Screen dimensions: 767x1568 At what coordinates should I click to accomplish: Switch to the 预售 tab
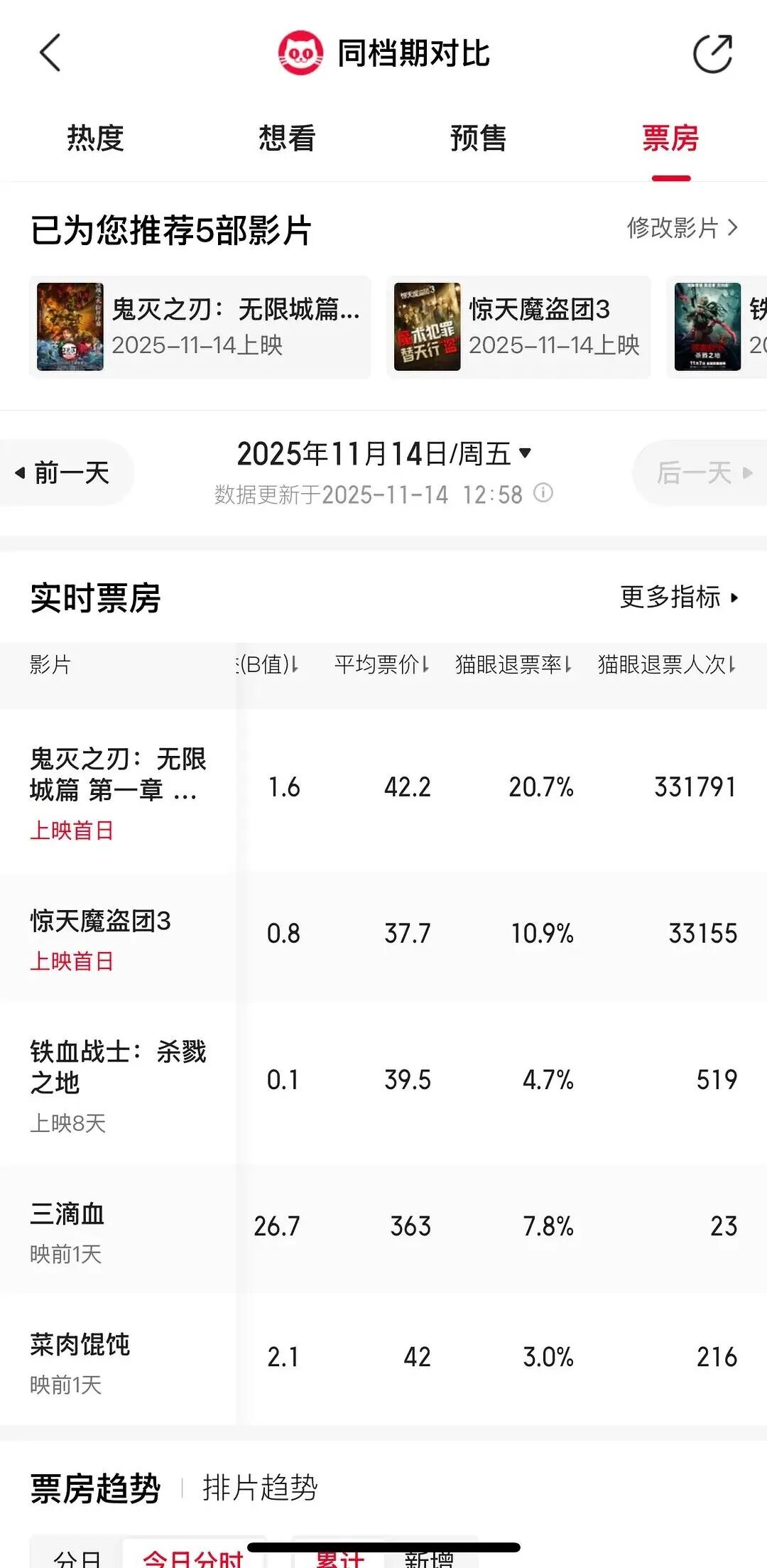479,138
